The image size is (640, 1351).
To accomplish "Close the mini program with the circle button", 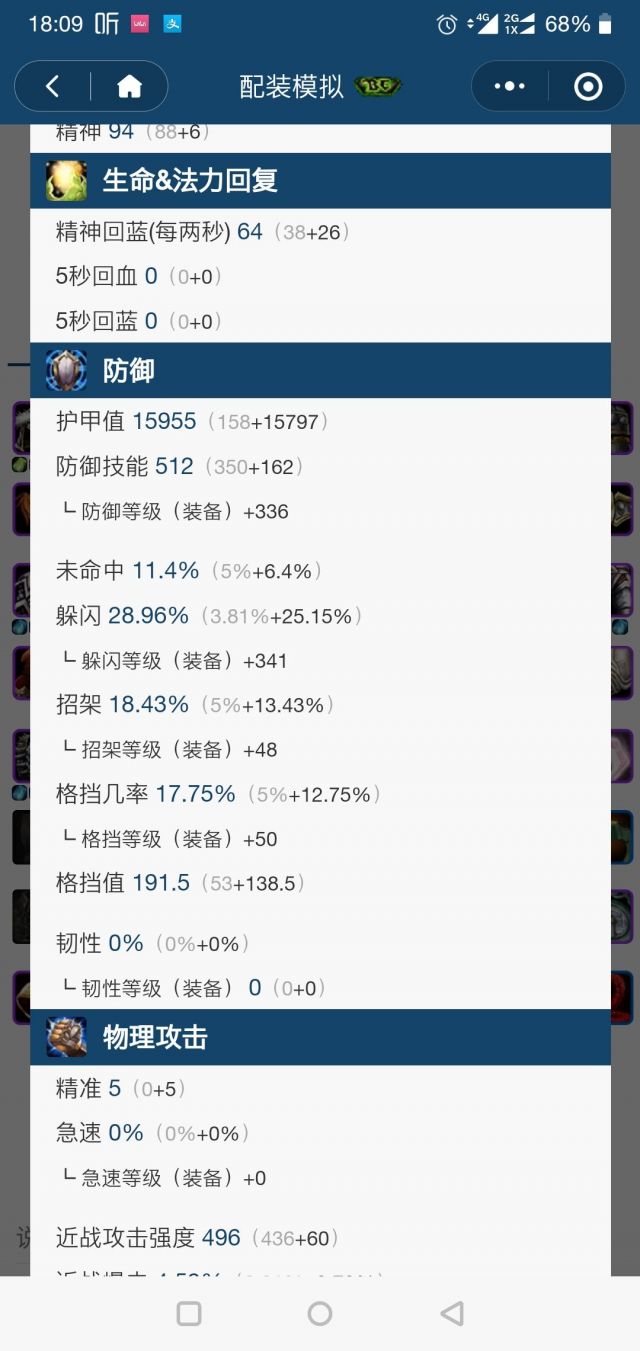I will pos(588,87).
